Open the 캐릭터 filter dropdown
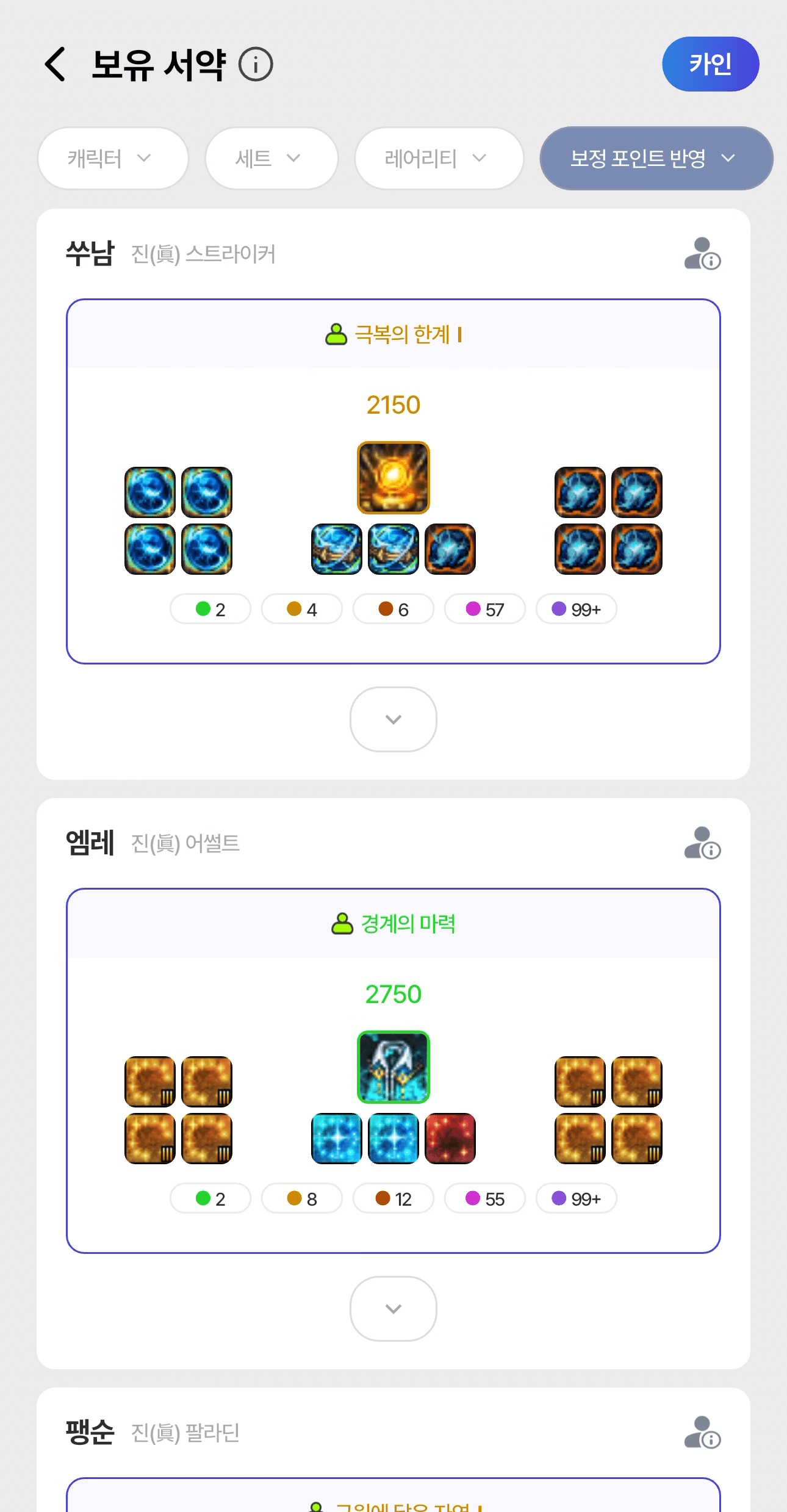Screen dimensions: 787x1512 [x=113, y=159]
